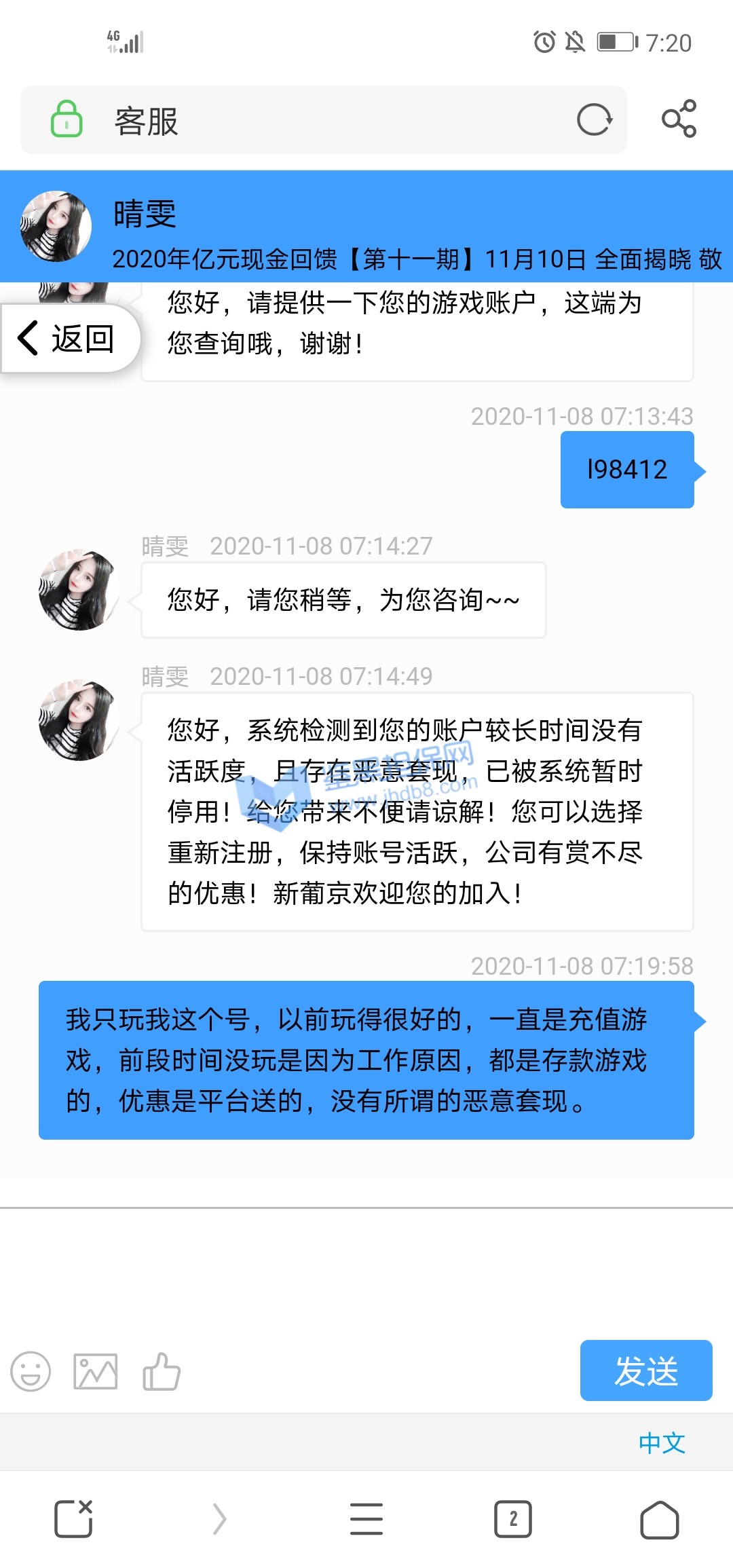Go forward in browser history
The width and height of the screenshot is (733, 1568).
point(219,1519)
